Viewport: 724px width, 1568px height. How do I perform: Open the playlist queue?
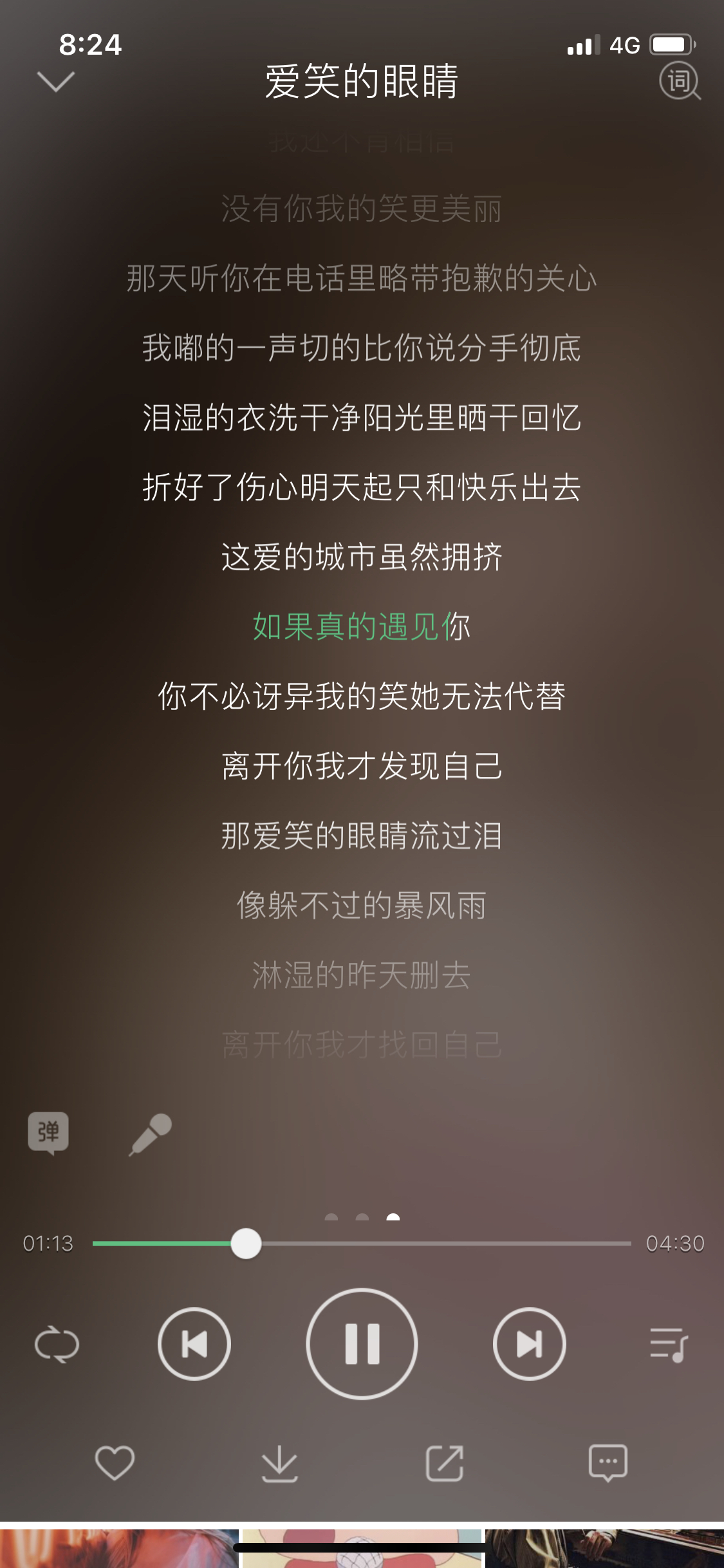(669, 1345)
